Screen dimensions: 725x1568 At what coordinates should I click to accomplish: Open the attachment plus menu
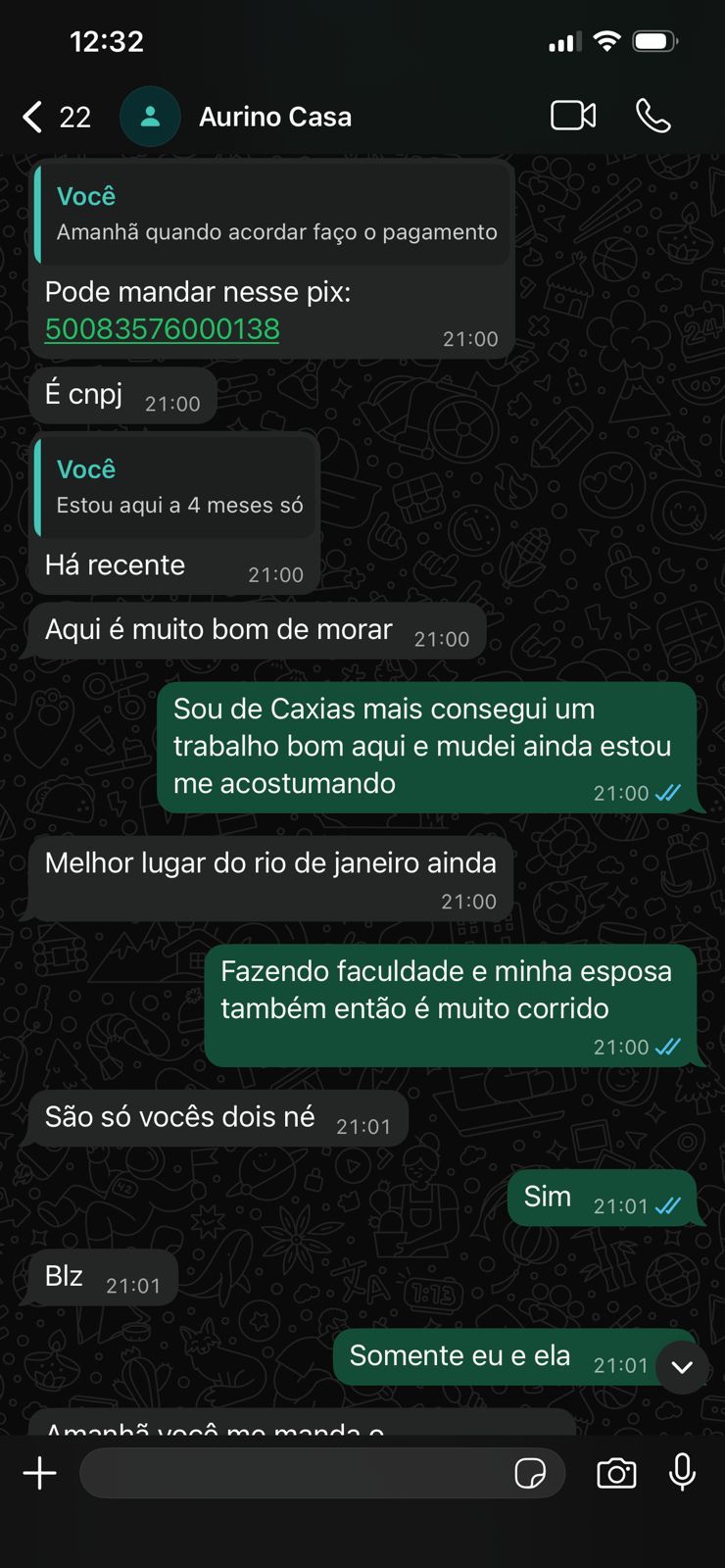tap(40, 1473)
